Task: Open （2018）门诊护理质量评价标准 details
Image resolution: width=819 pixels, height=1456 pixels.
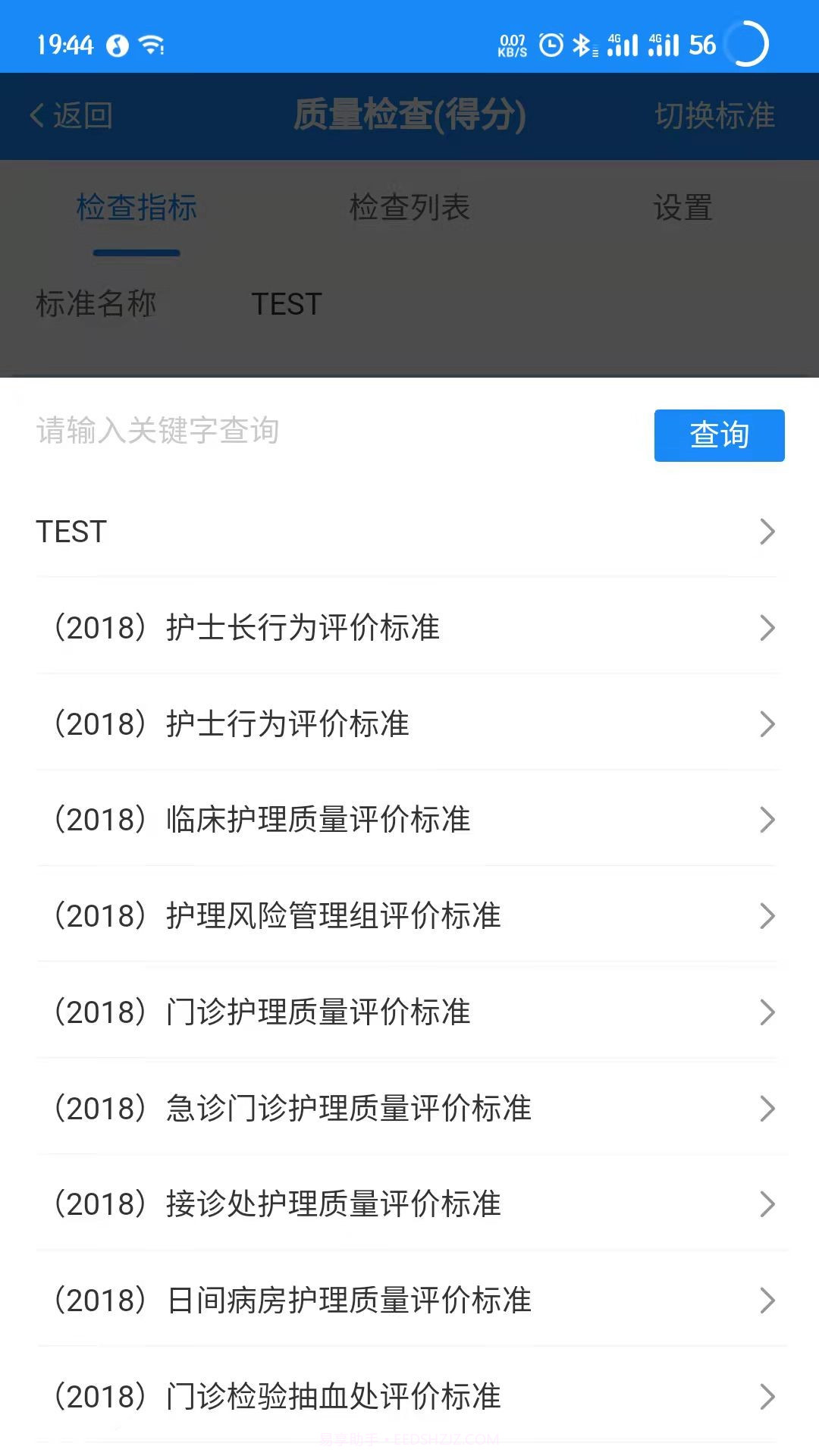Action: pyautogui.click(x=409, y=1012)
